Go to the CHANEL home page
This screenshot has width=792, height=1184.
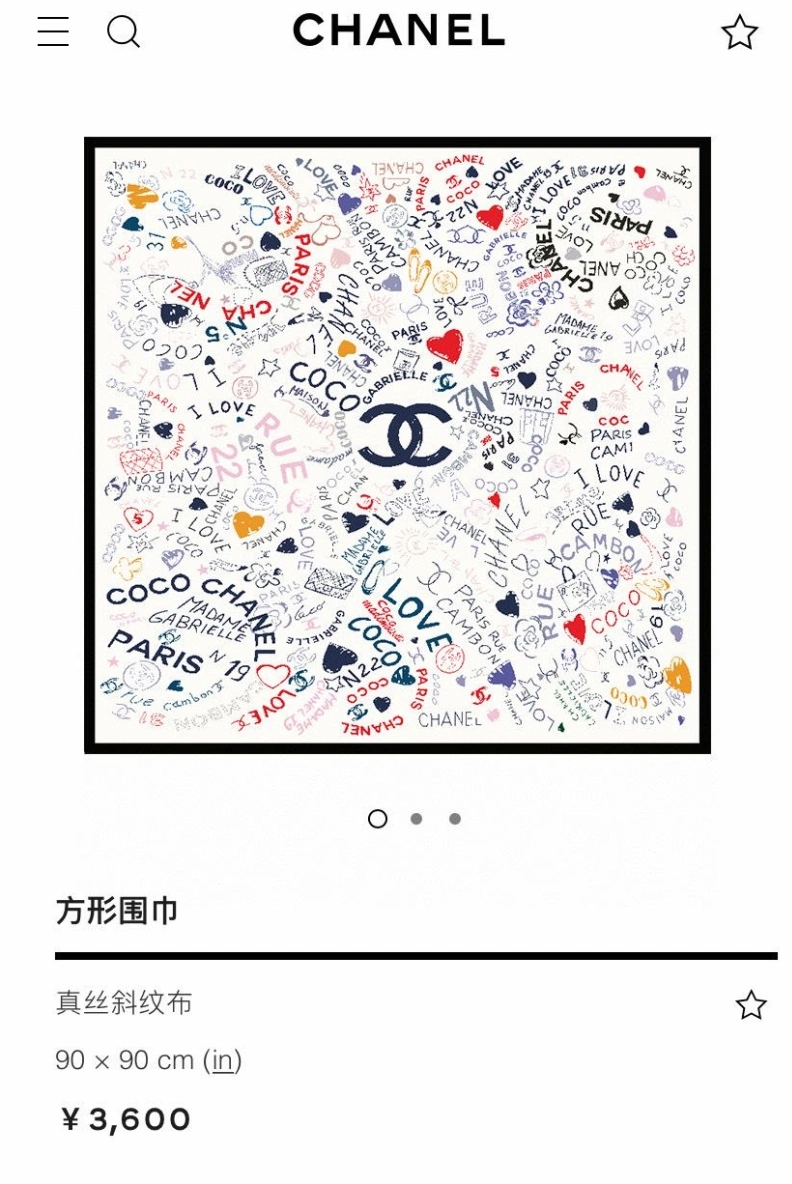click(x=398, y=31)
